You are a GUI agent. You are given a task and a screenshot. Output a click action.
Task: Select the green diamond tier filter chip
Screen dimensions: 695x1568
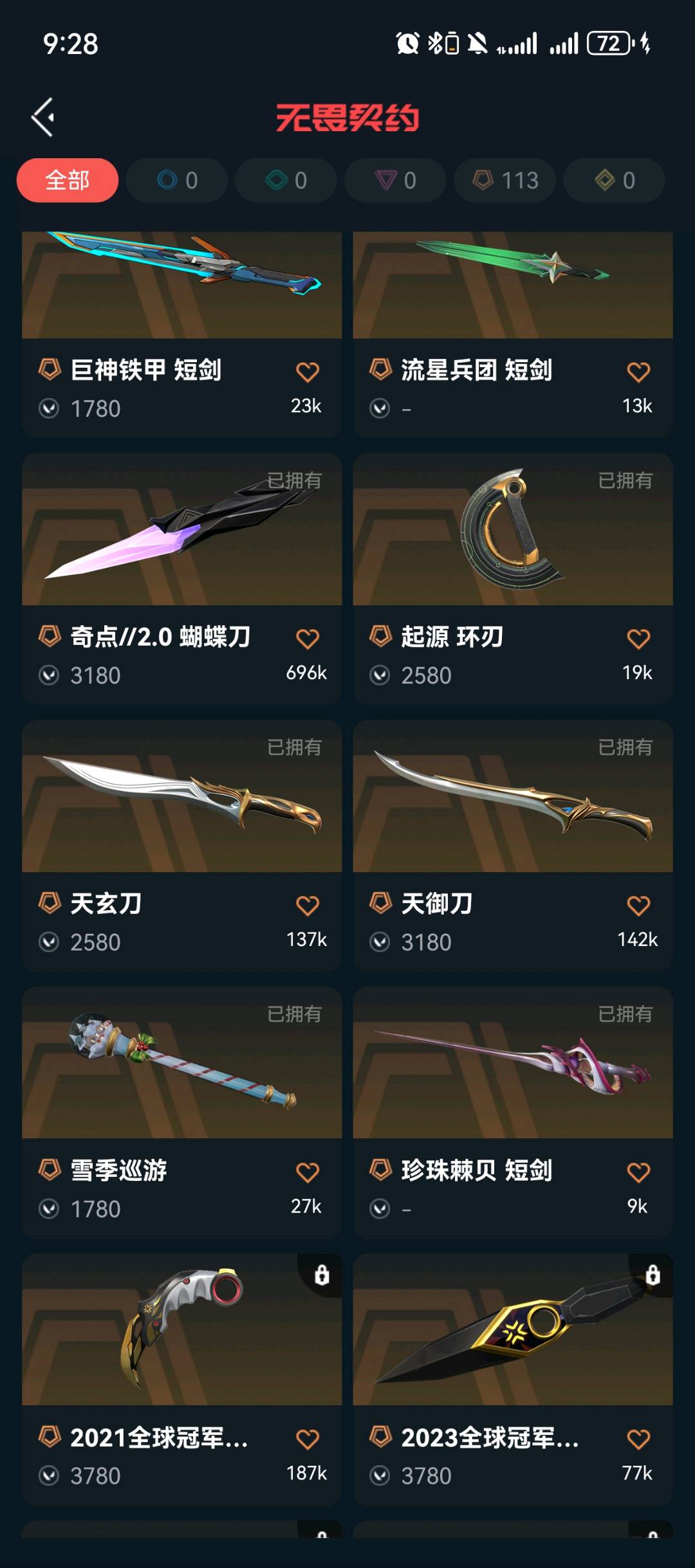coord(286,180)
